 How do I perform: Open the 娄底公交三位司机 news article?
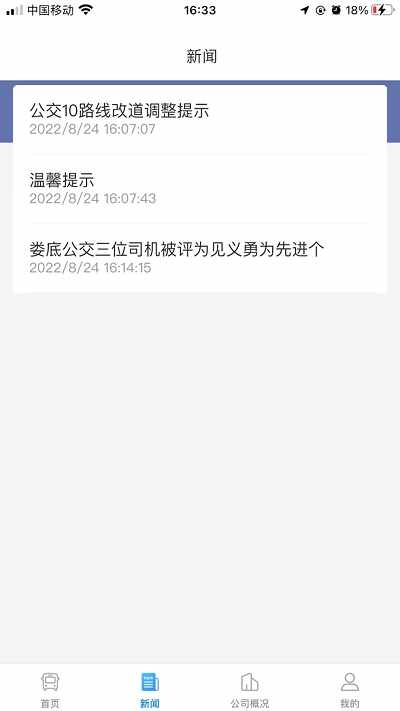tap(200, 258)
